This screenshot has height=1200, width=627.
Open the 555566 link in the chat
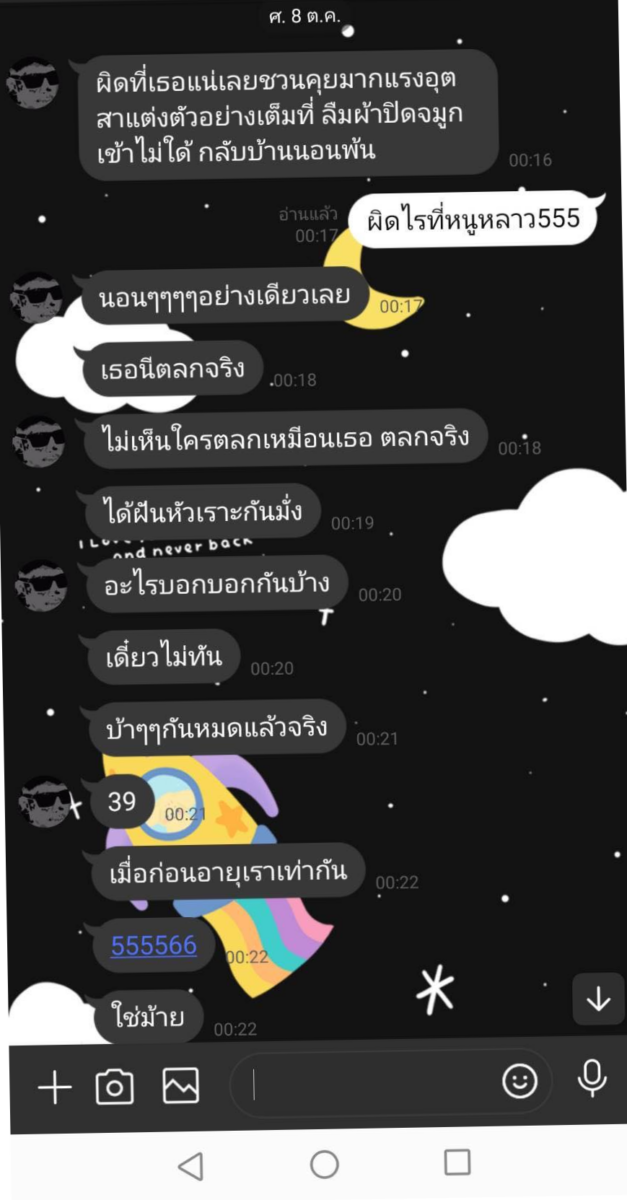(x=154, y=946)
